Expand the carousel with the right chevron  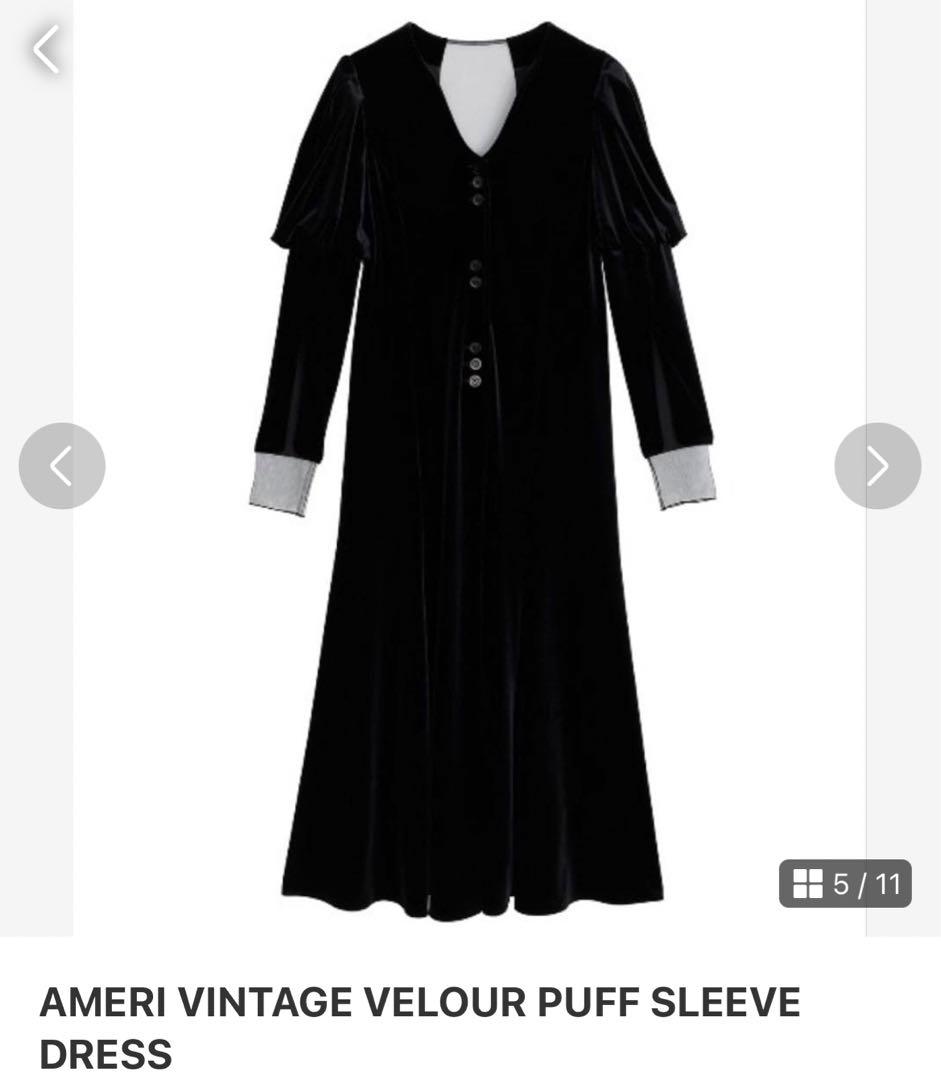877,464
